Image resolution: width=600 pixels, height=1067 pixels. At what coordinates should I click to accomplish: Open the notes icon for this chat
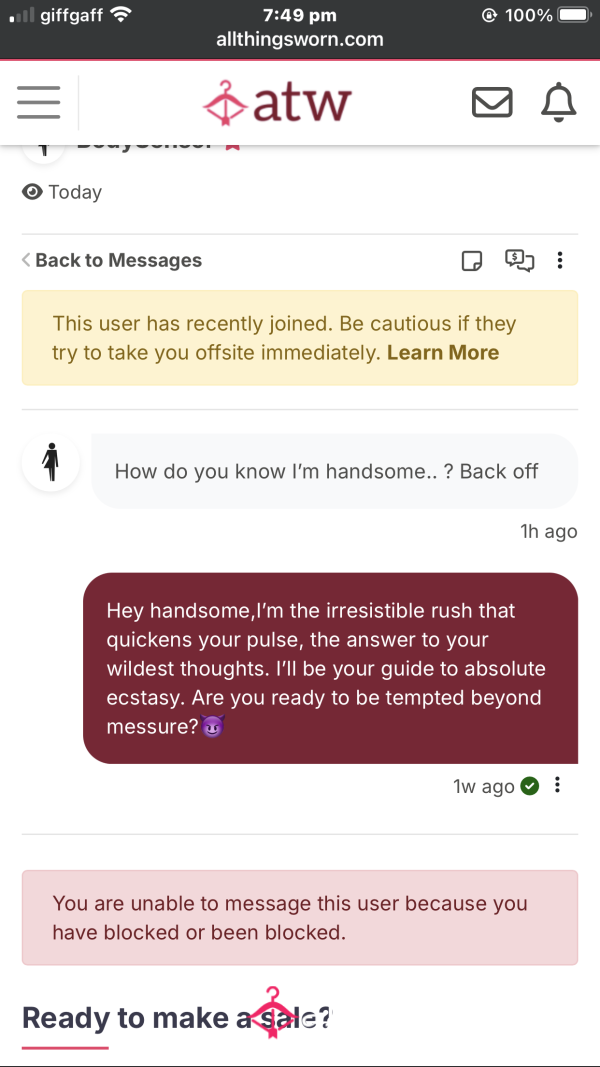click(471, 260)
